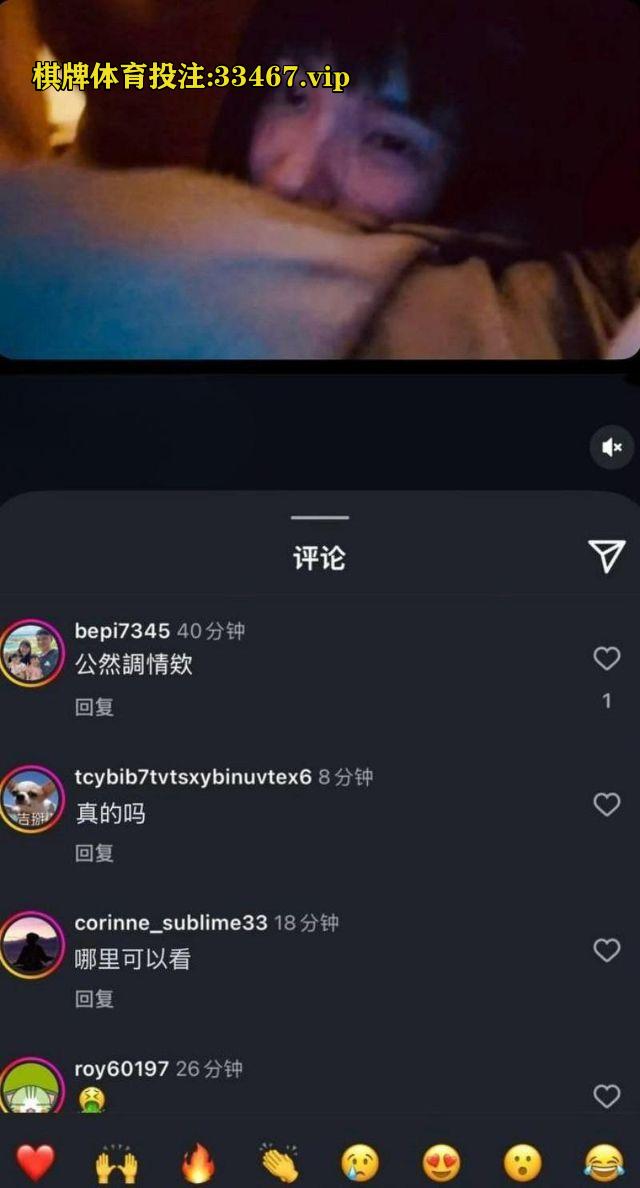This screenshot has width=640, height=1188.
Task: Select the heart-eyes emoji
Action: [441, 1162]
